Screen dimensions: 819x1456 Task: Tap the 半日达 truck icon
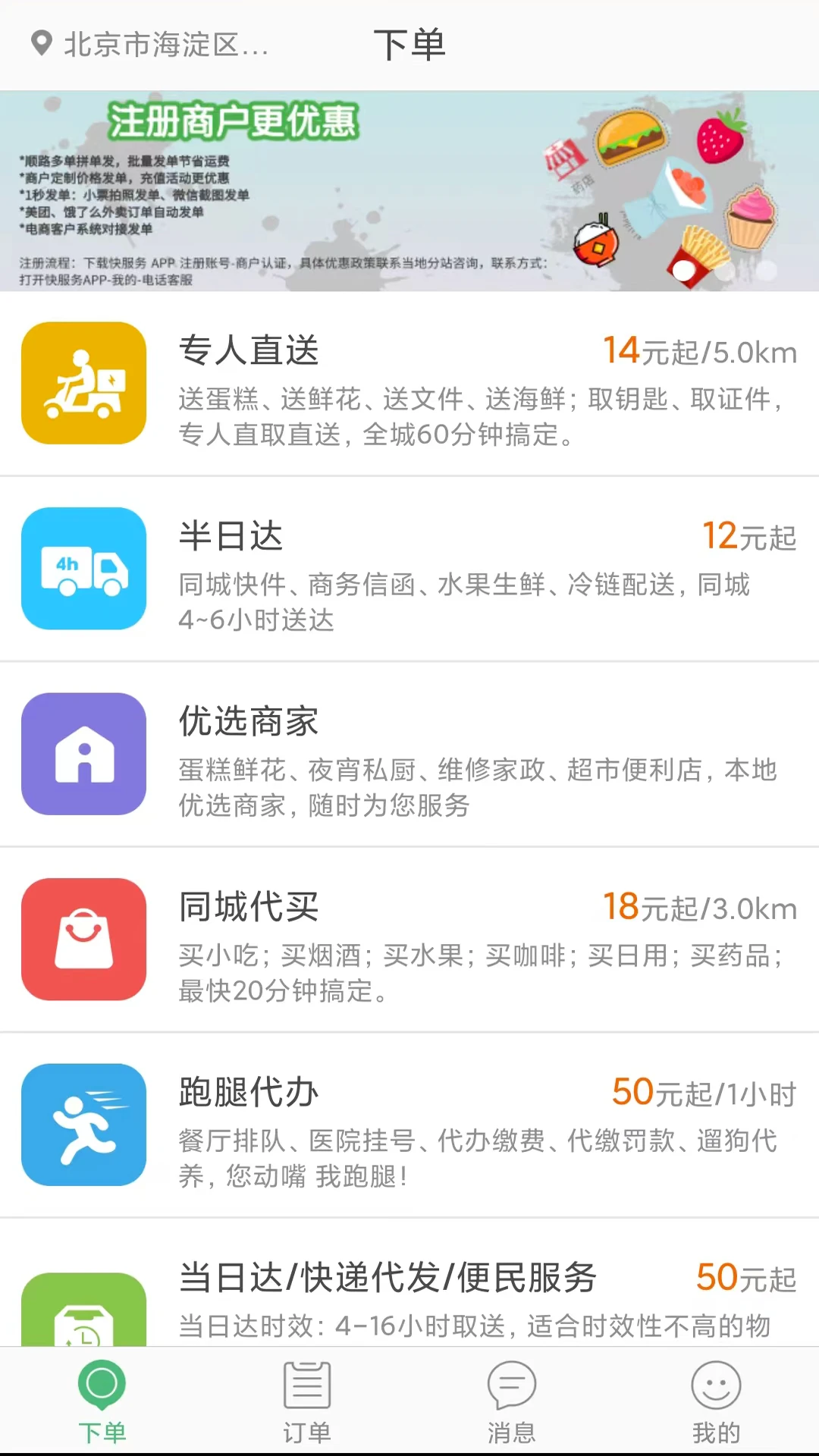83,570
